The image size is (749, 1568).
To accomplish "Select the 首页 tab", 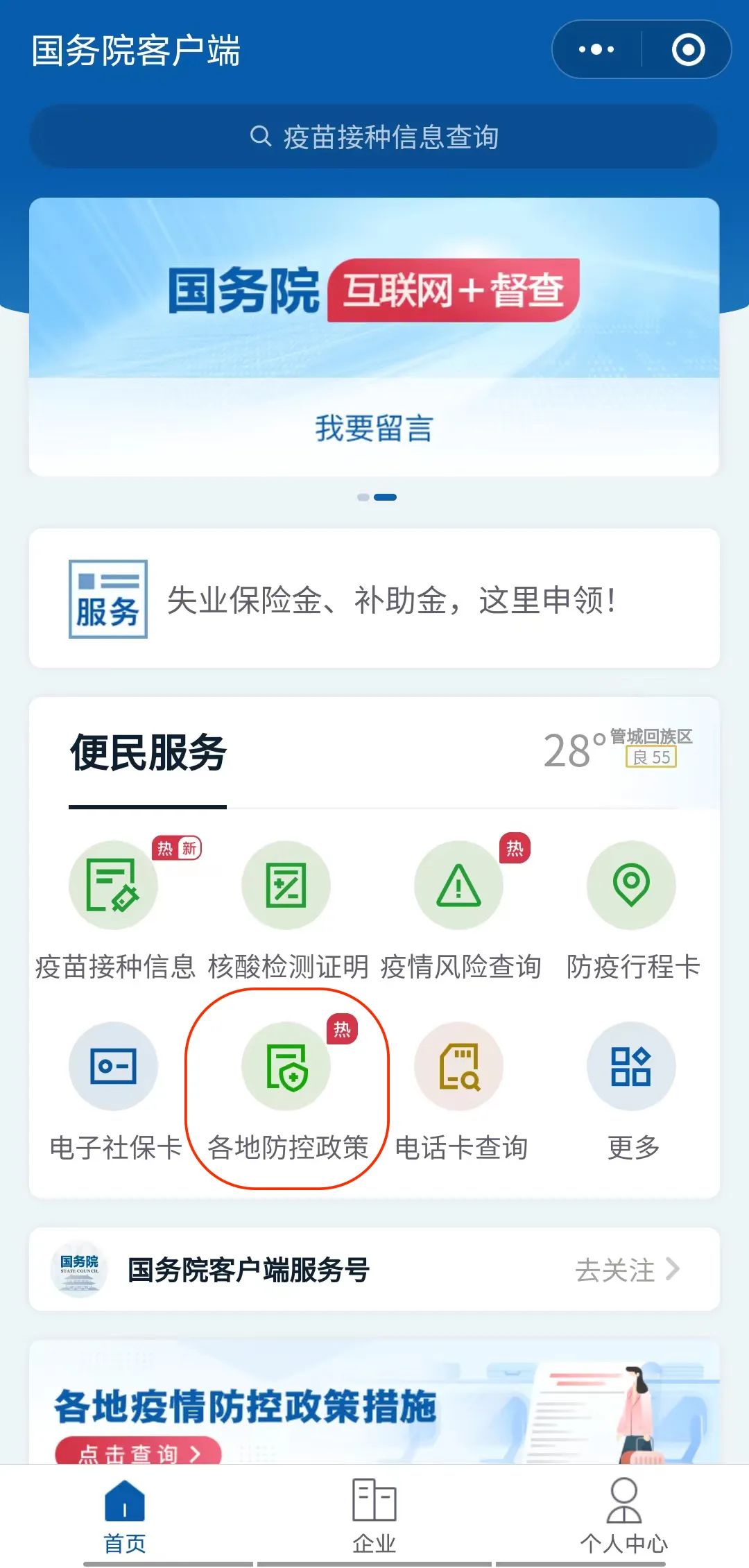I will [x=125, y=1516].
